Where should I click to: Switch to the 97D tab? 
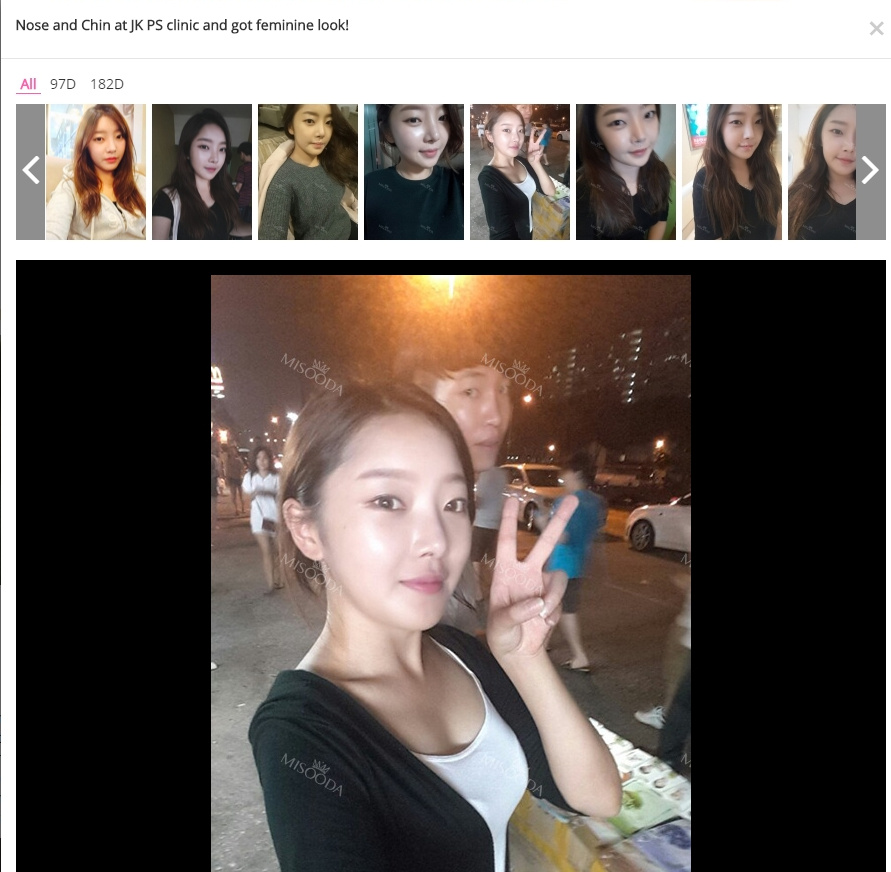click(x=63, y=84)
